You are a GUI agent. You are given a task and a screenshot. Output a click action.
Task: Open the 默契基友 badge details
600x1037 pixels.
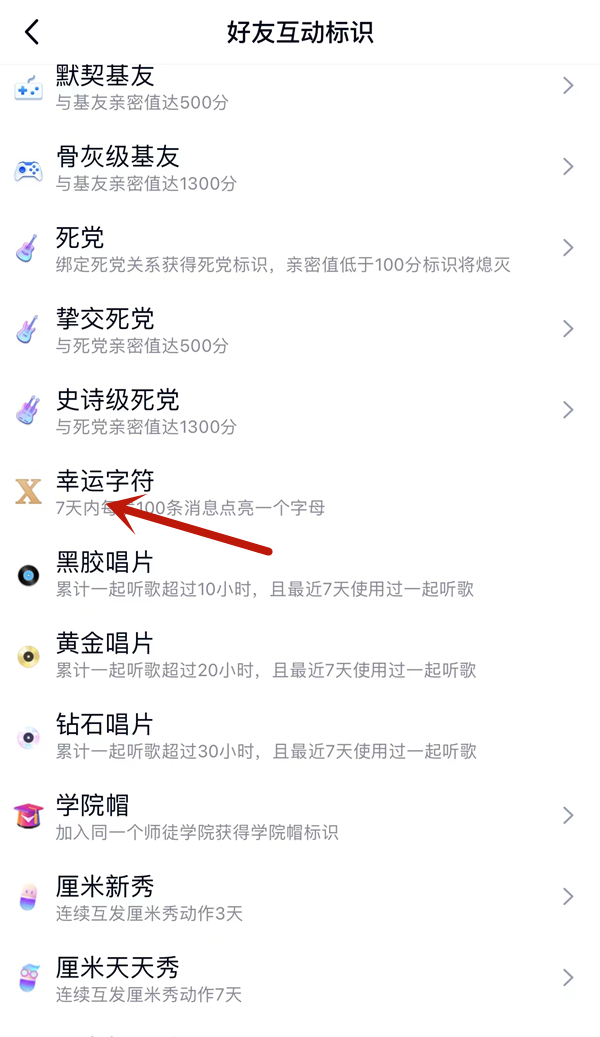[x=300, y=86]
